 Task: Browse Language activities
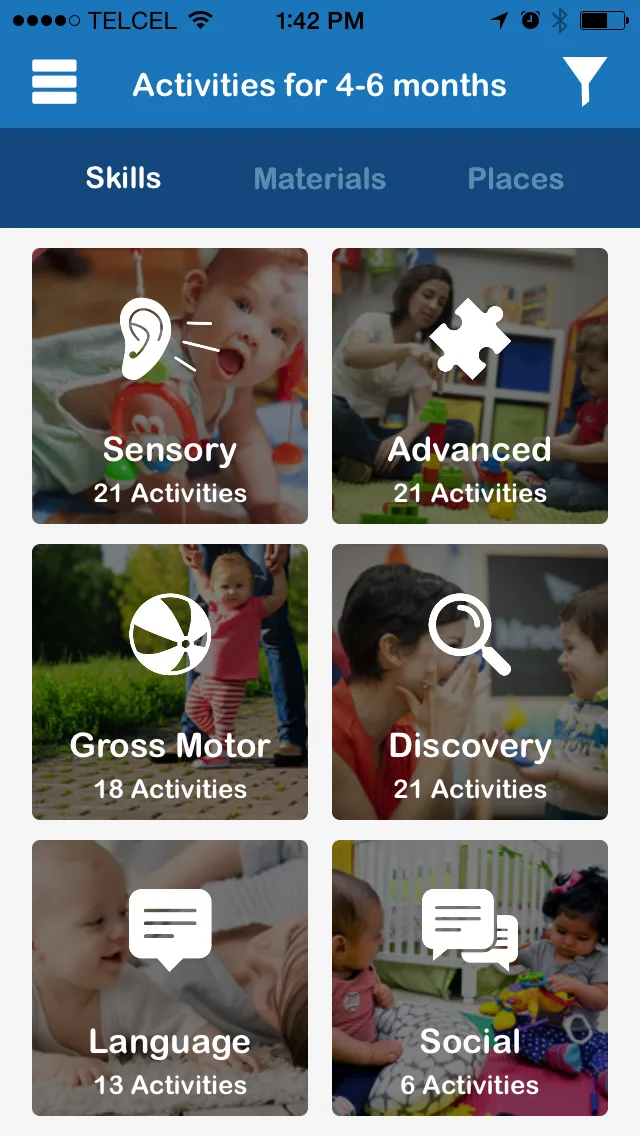170,978
